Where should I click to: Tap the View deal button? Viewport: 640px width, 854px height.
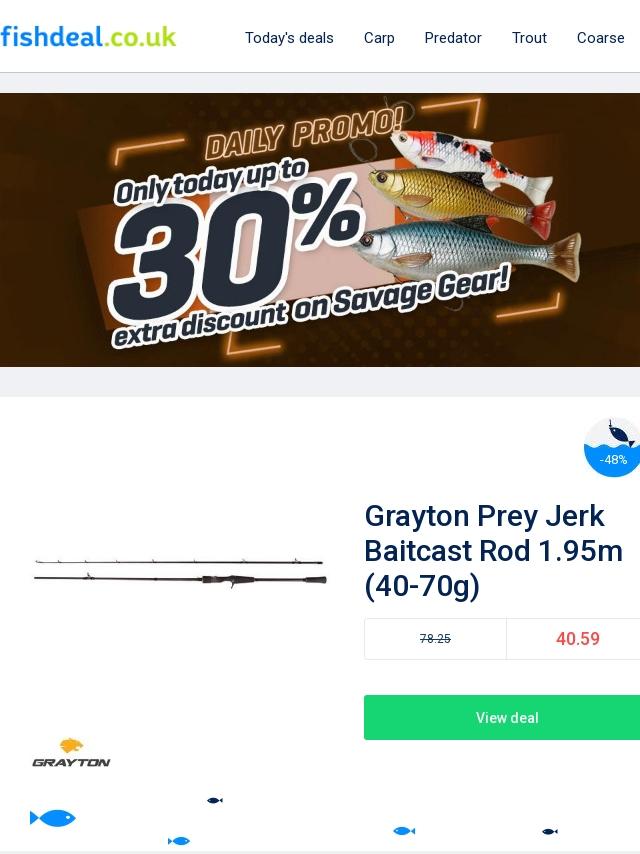pos(506,718)
